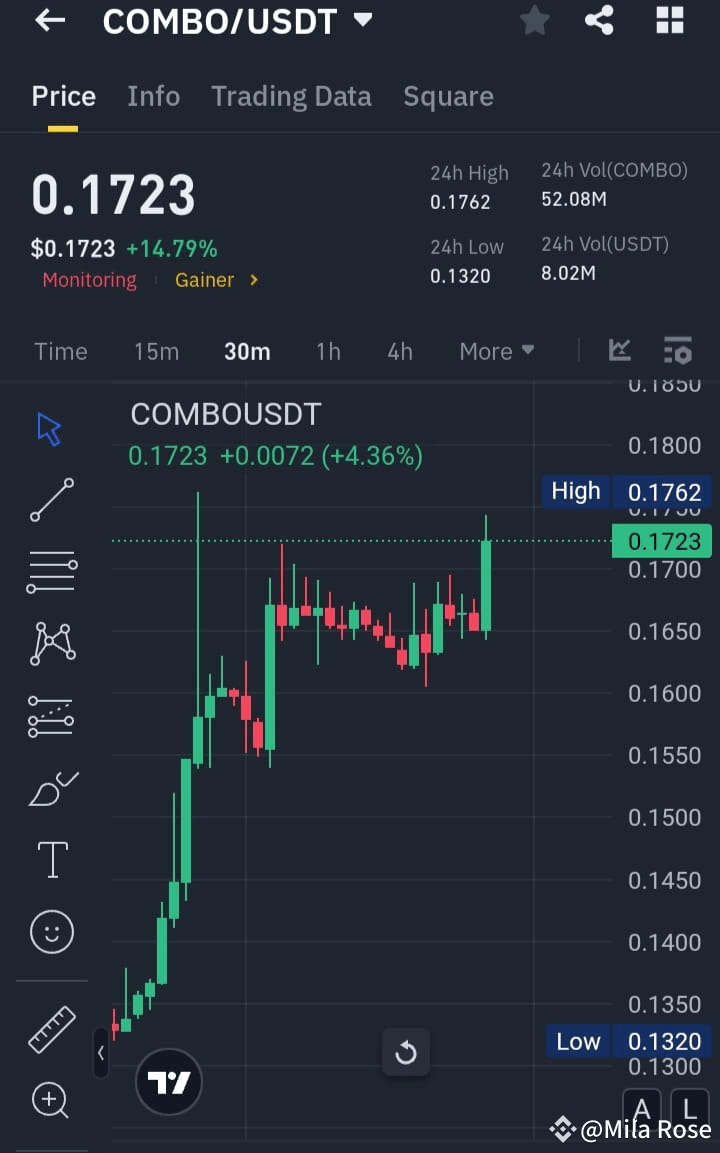Select the horizontal lines drawing tool
Viewport: 720px width, 1153px height.
click(51, 571)
